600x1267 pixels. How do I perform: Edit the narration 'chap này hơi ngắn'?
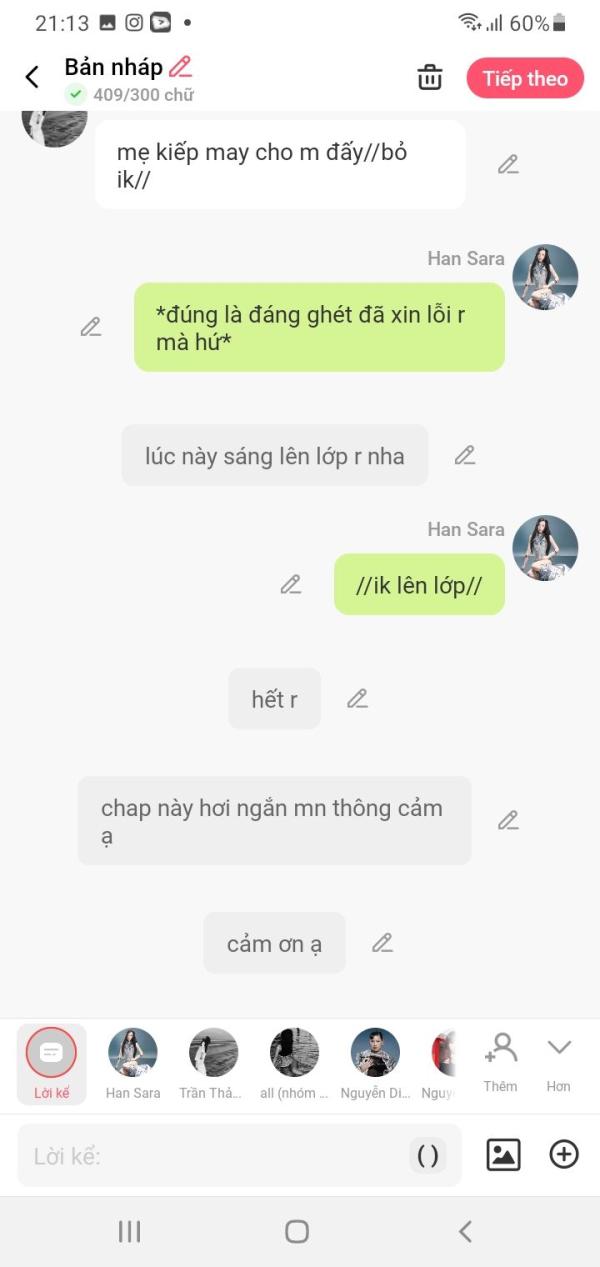tap(508, 820)
